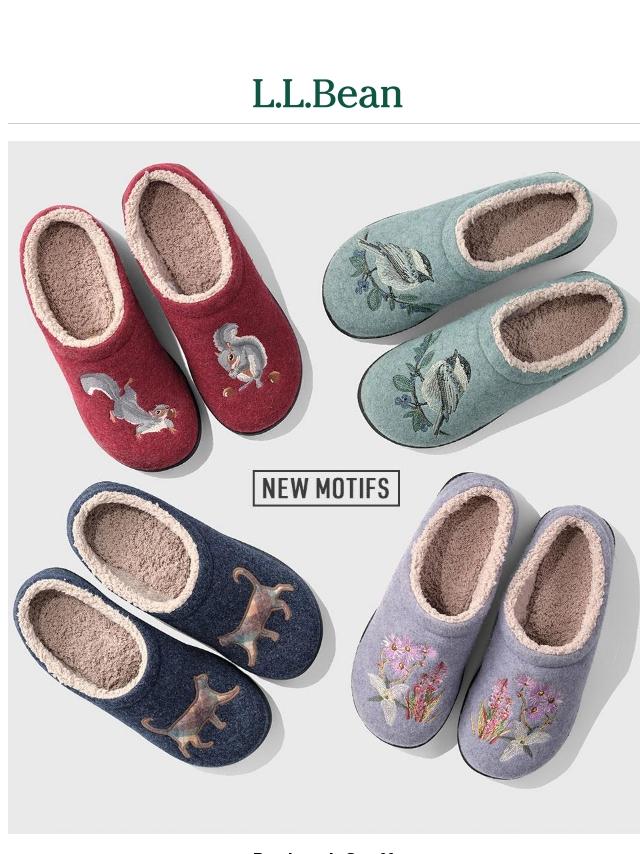
Task: Open the L.L.Bean header link
Action: (x=327, y=94)
